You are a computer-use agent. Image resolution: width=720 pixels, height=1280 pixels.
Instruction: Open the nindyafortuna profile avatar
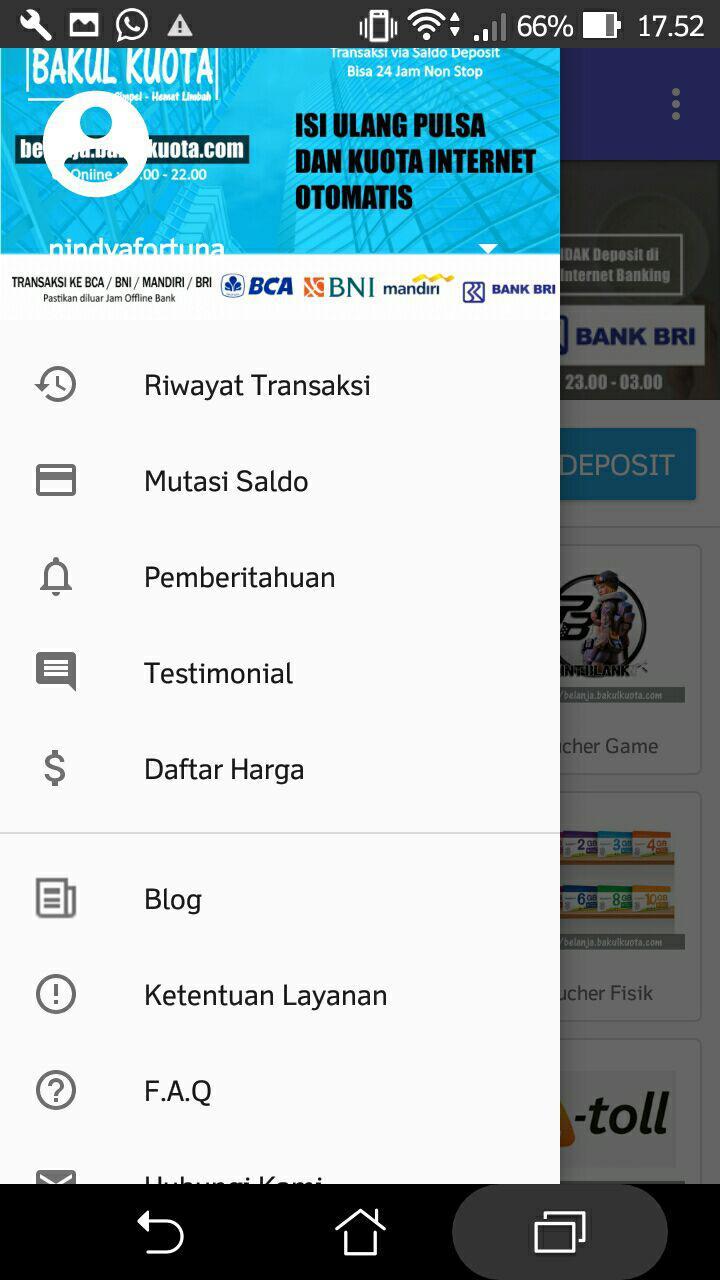[95, 144]
